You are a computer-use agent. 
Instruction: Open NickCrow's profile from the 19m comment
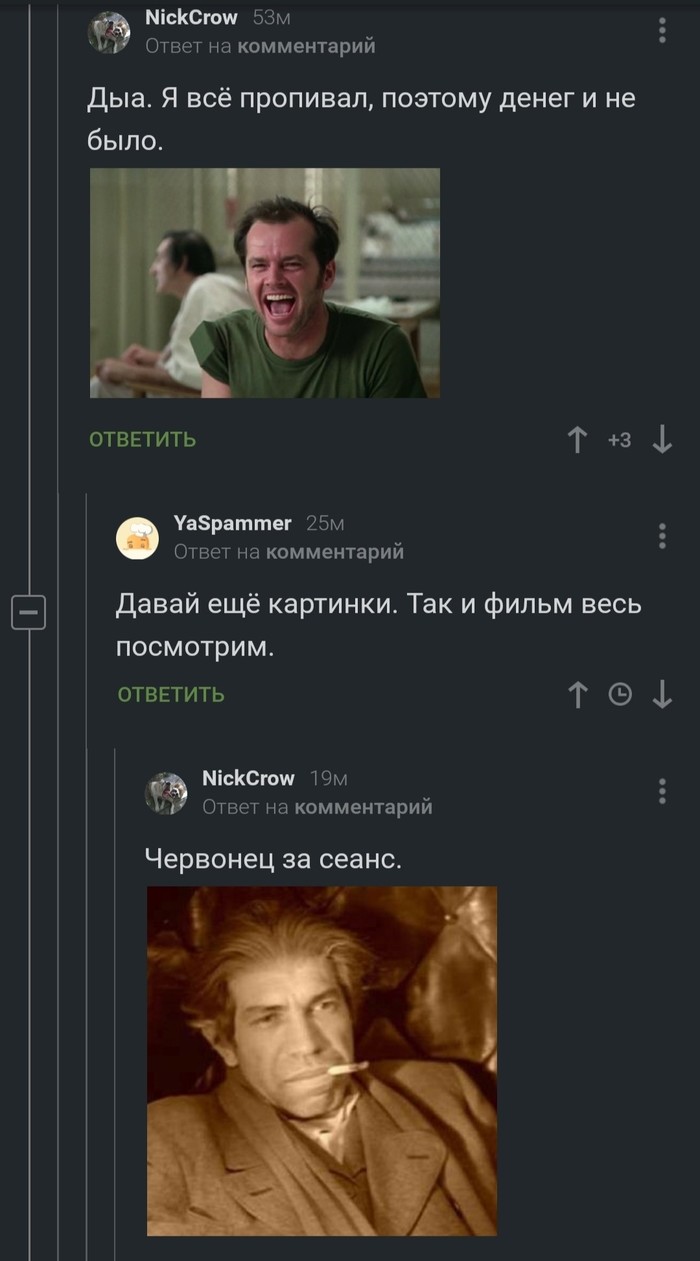pos(248,778)
